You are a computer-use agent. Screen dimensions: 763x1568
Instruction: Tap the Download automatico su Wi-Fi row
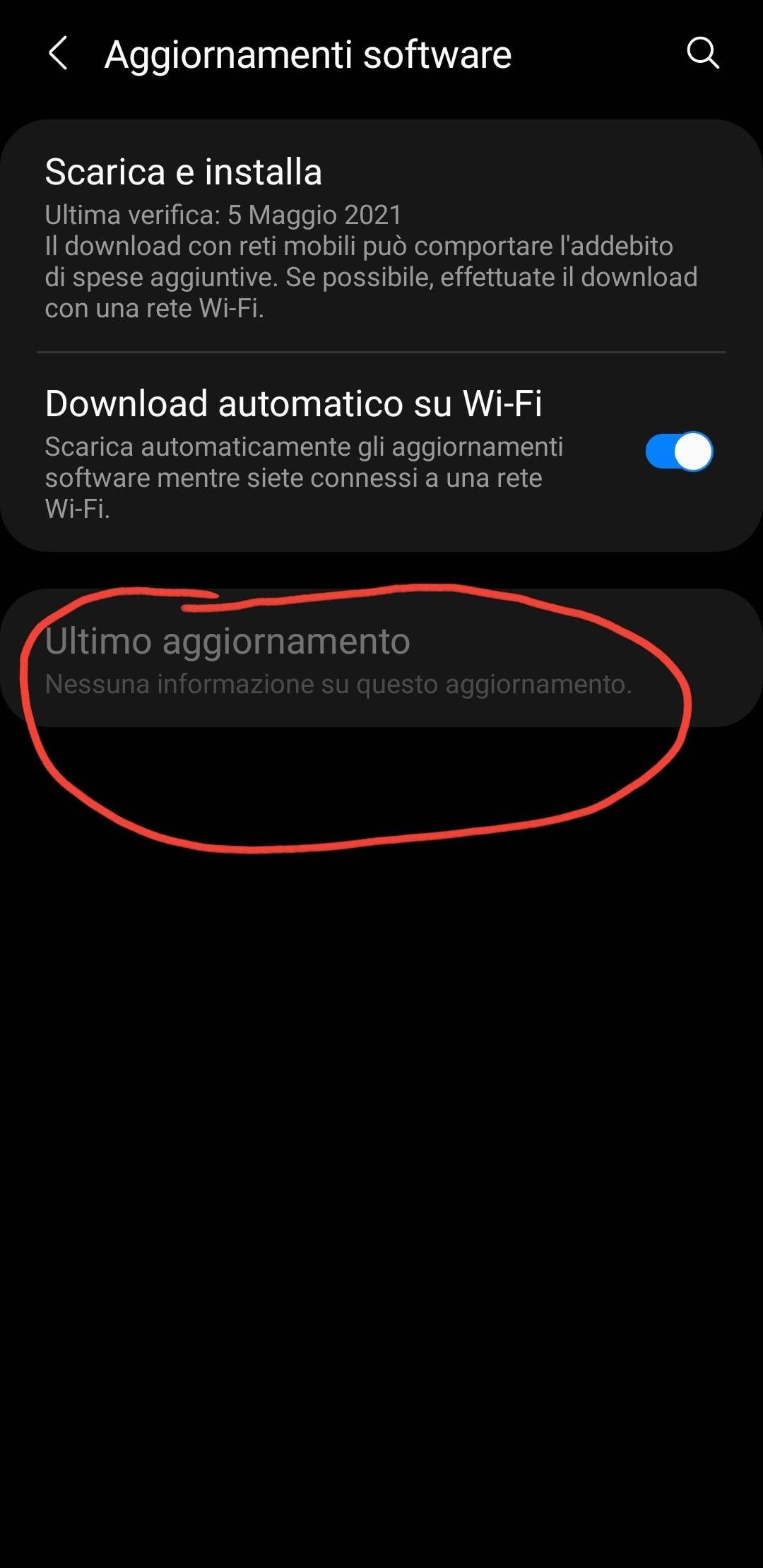coord(293,404)
